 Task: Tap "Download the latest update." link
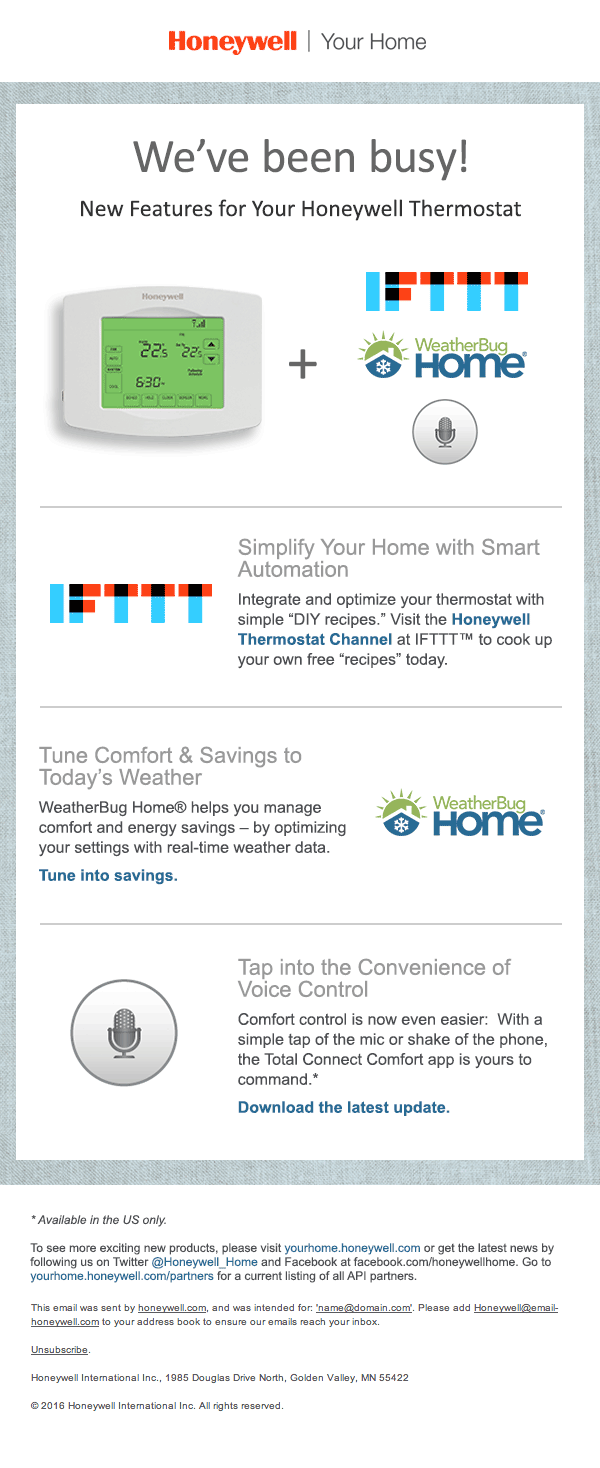344,1108
